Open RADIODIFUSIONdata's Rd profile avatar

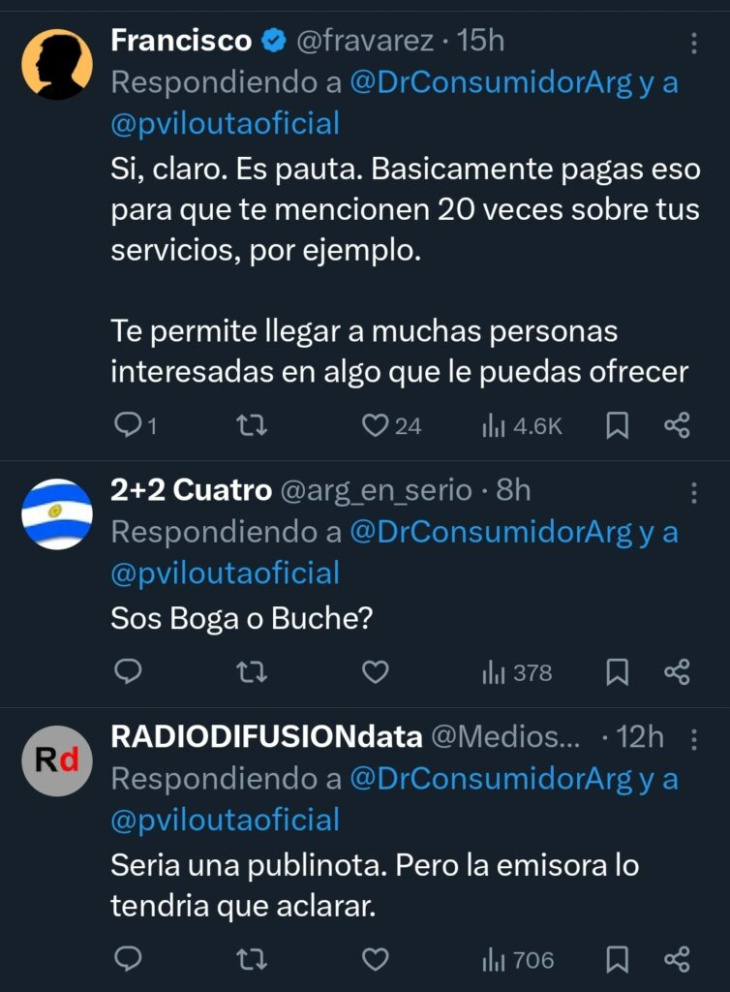point(57,760)
